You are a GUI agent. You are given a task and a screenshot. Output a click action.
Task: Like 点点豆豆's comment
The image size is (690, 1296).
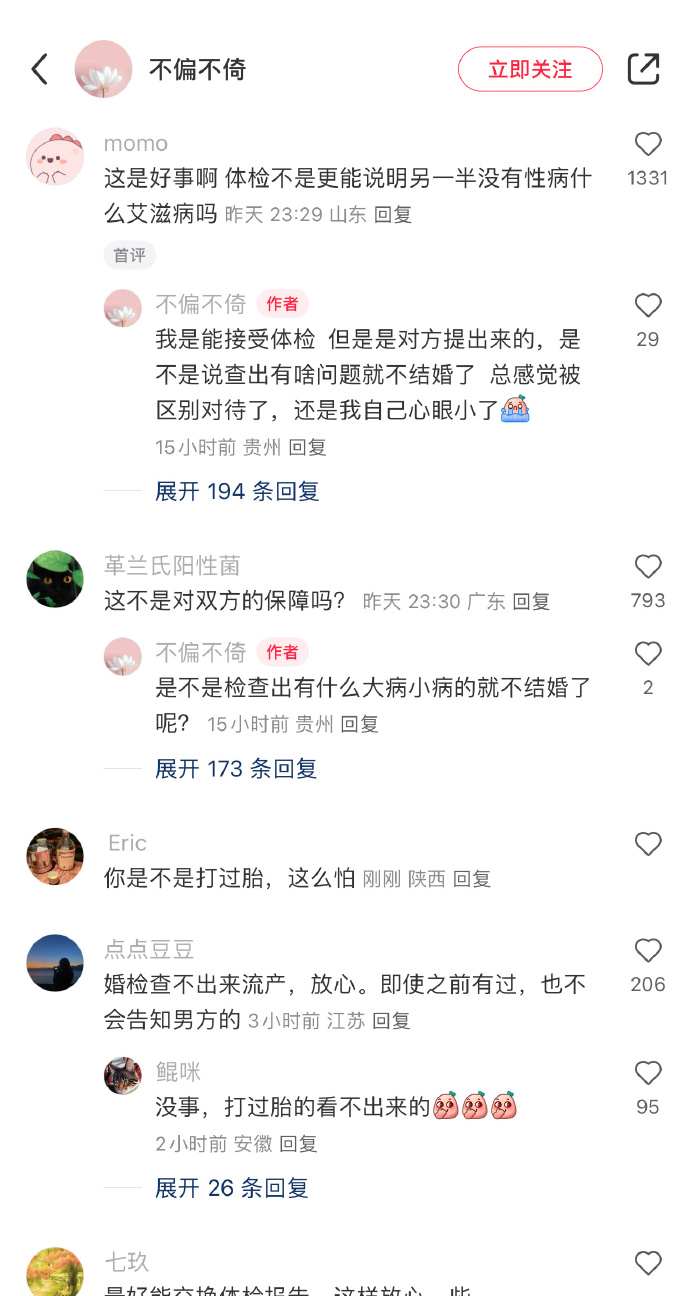tap(648, 951)
